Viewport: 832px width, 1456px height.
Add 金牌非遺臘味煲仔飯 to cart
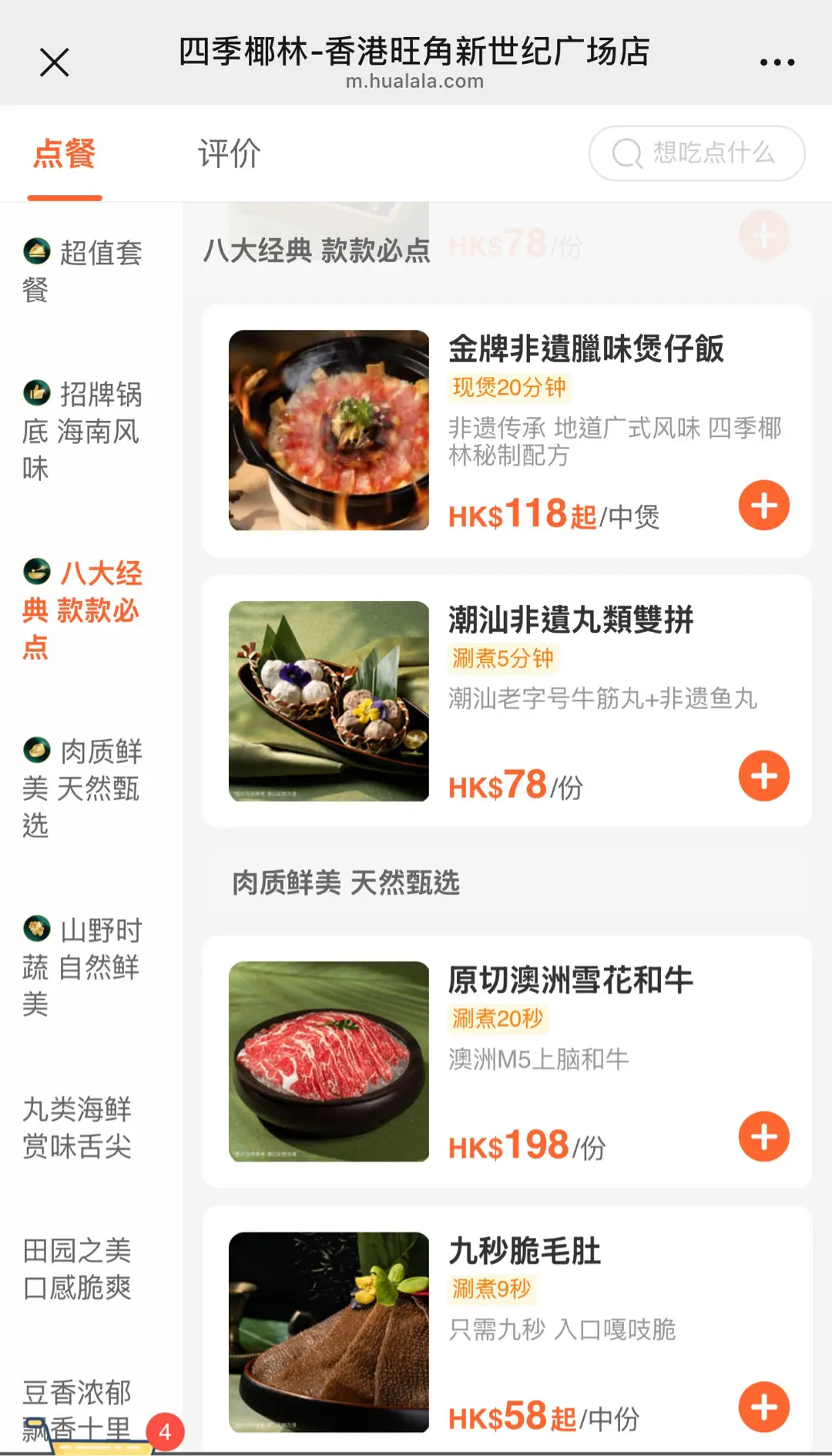click(x=763, y=506)
